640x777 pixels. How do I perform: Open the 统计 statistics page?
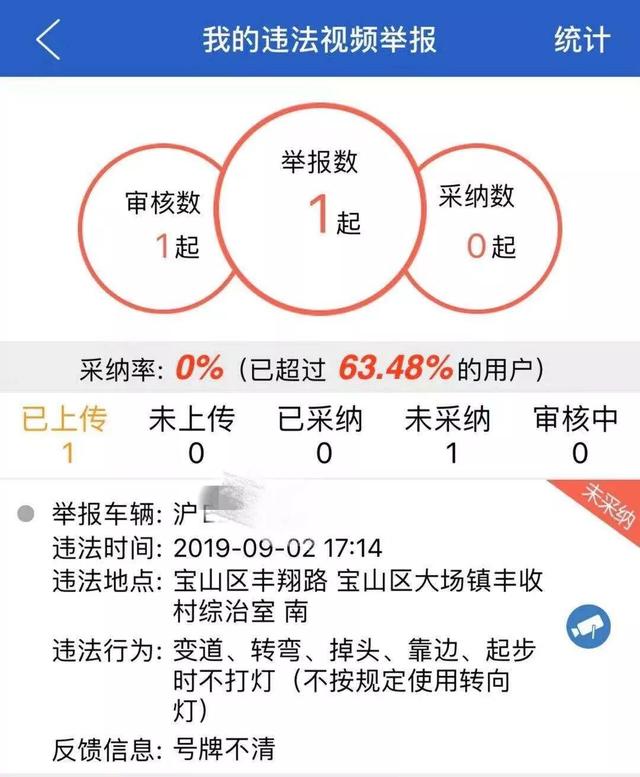click(x=583, y=40)
